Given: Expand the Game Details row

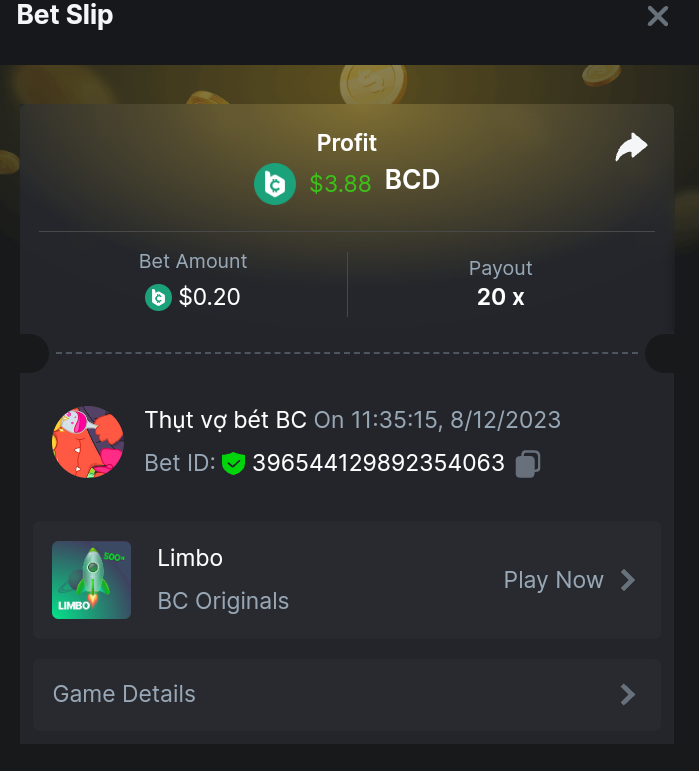Looking at the screenshot, I should tap(347, 694).
